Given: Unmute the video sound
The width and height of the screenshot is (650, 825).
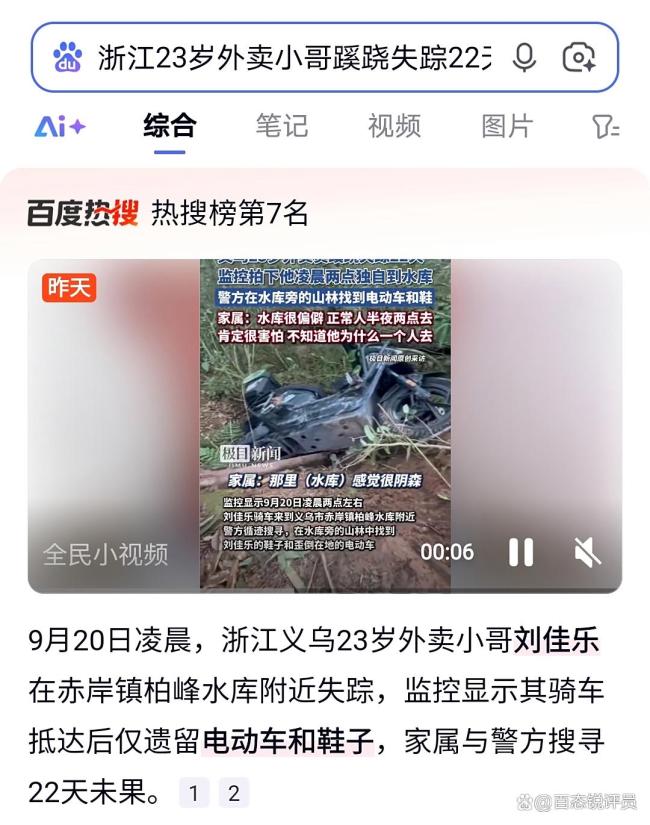Looking at the screenshot, I should [587, 552].
